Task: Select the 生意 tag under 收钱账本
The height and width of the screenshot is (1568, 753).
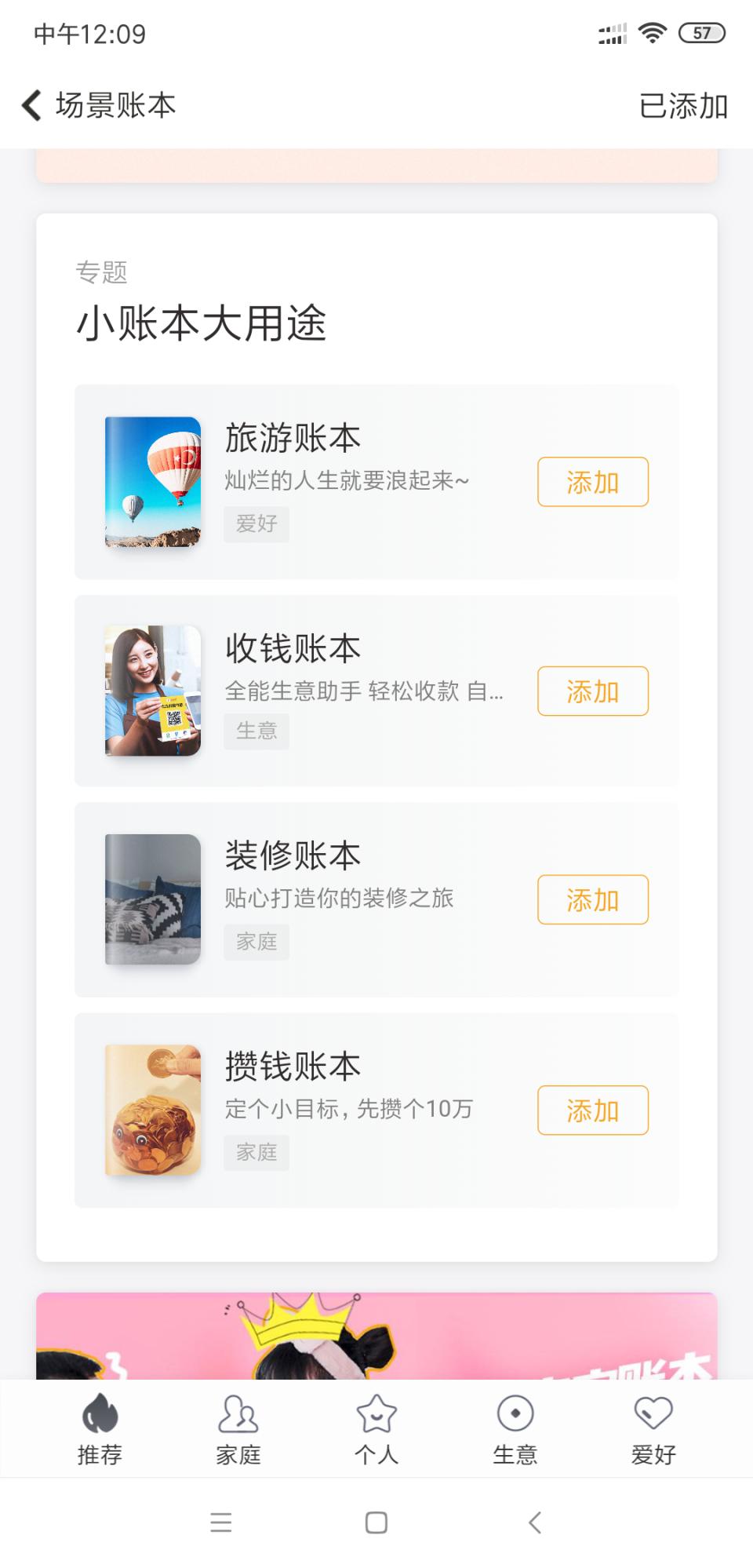Action: [x=256, y=731]
